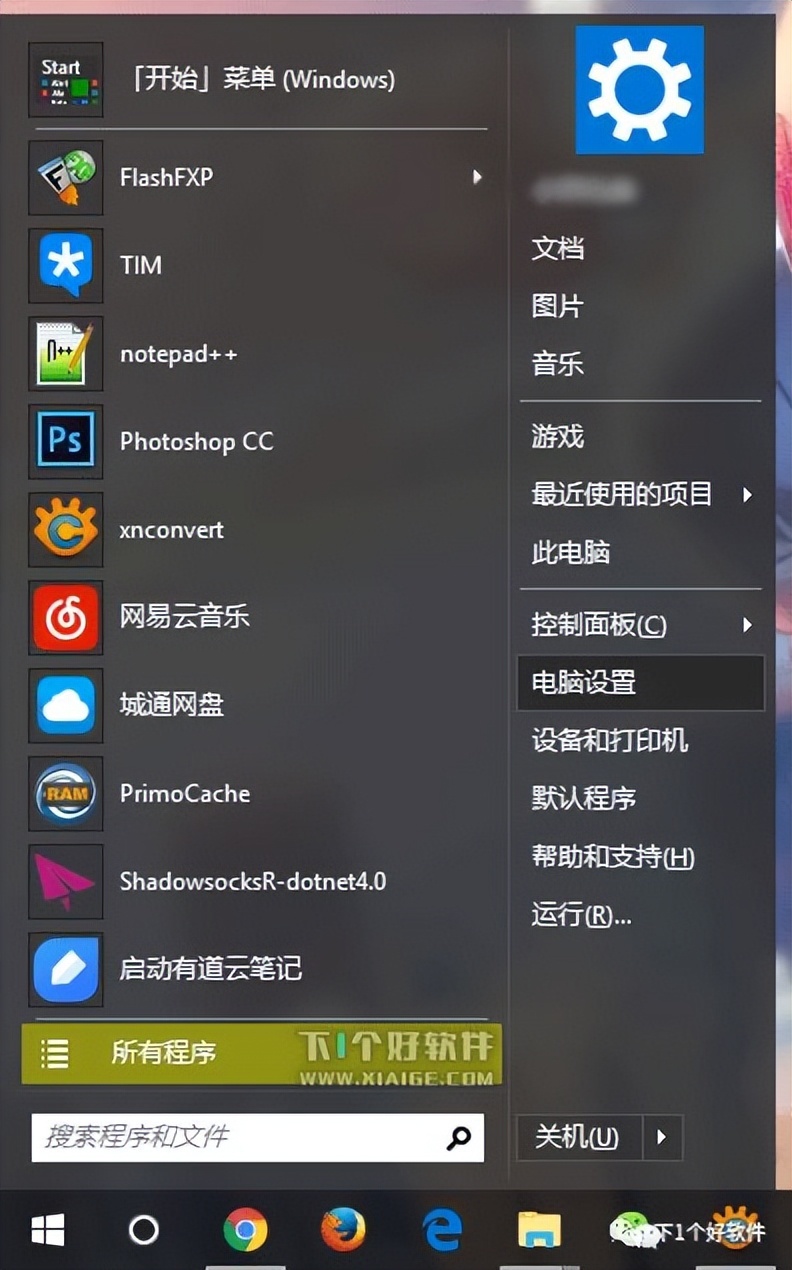This screenshot has width=792, height=1270.
Task: Launch ShadowsocksR-dotnet4.0
Action: (252, 881)
